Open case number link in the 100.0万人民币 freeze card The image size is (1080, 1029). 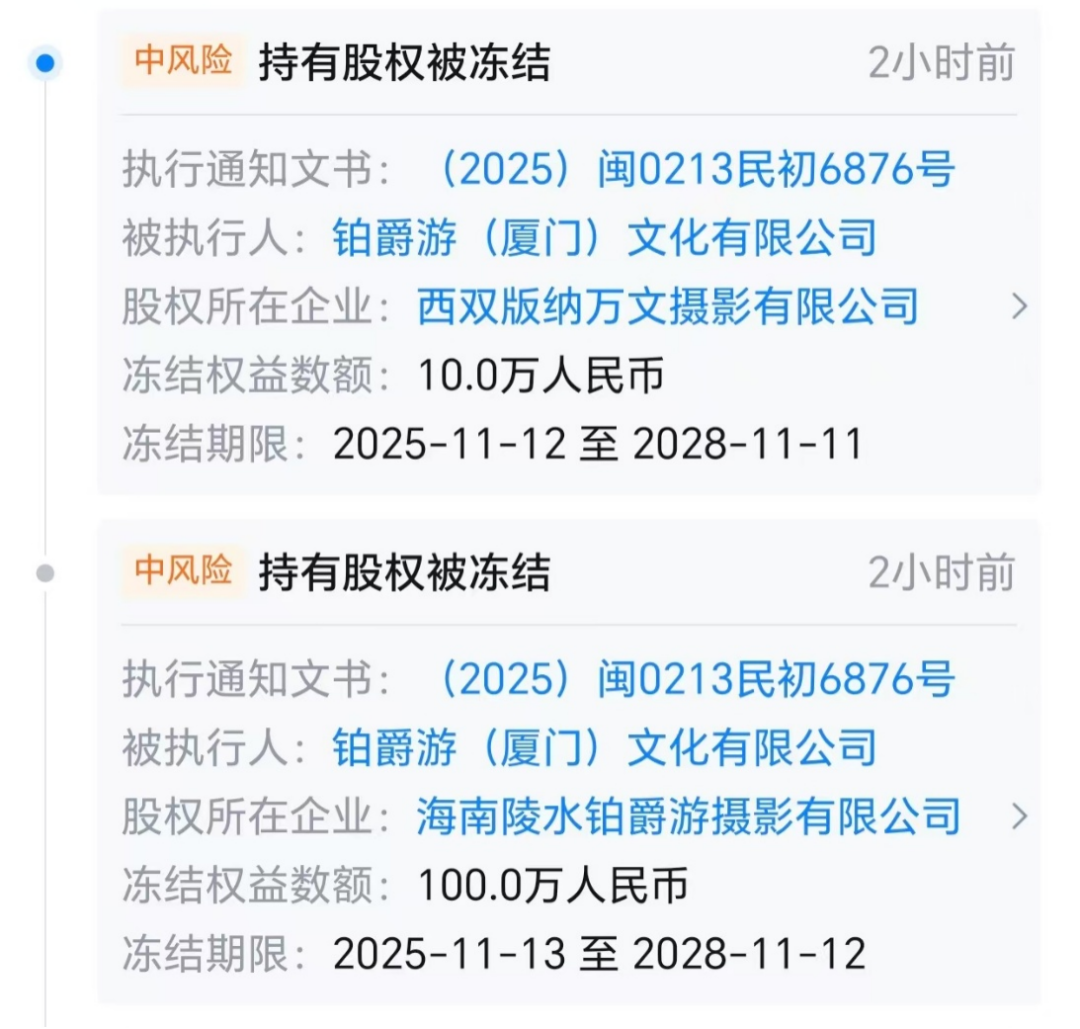tap(695, 680)
